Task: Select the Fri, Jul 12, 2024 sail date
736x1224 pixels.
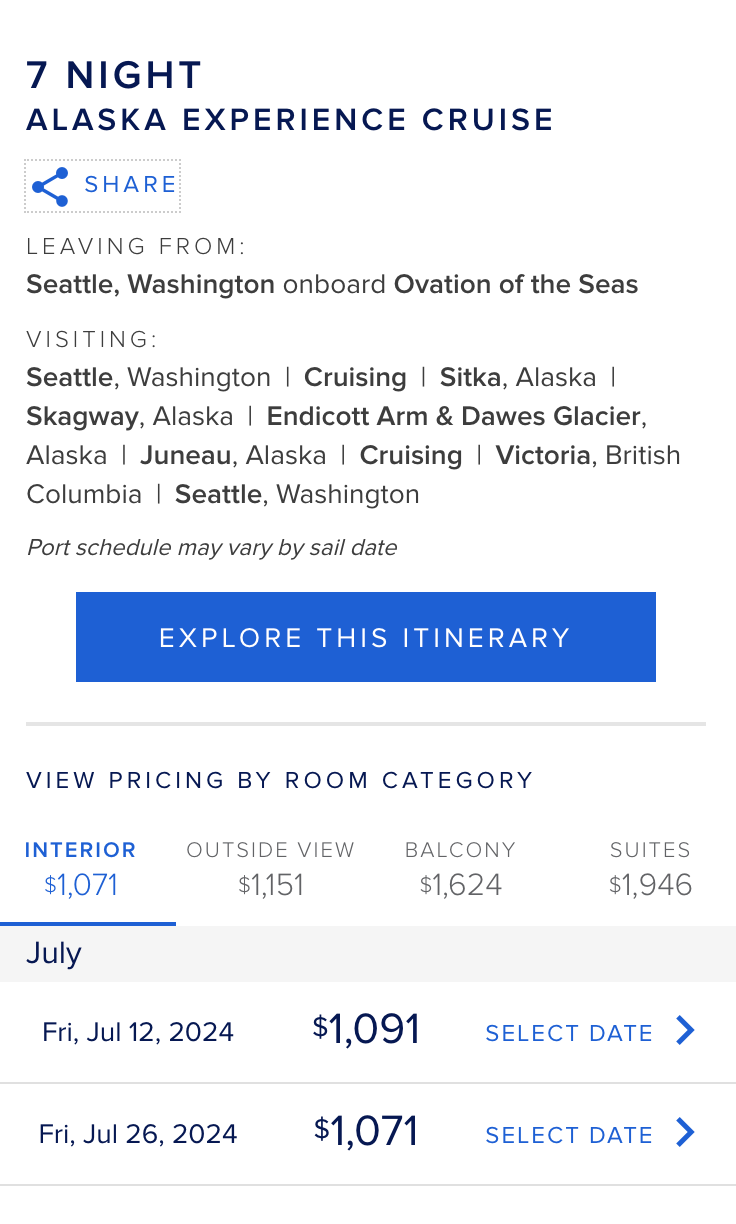Action: (x=368, y=1032)
